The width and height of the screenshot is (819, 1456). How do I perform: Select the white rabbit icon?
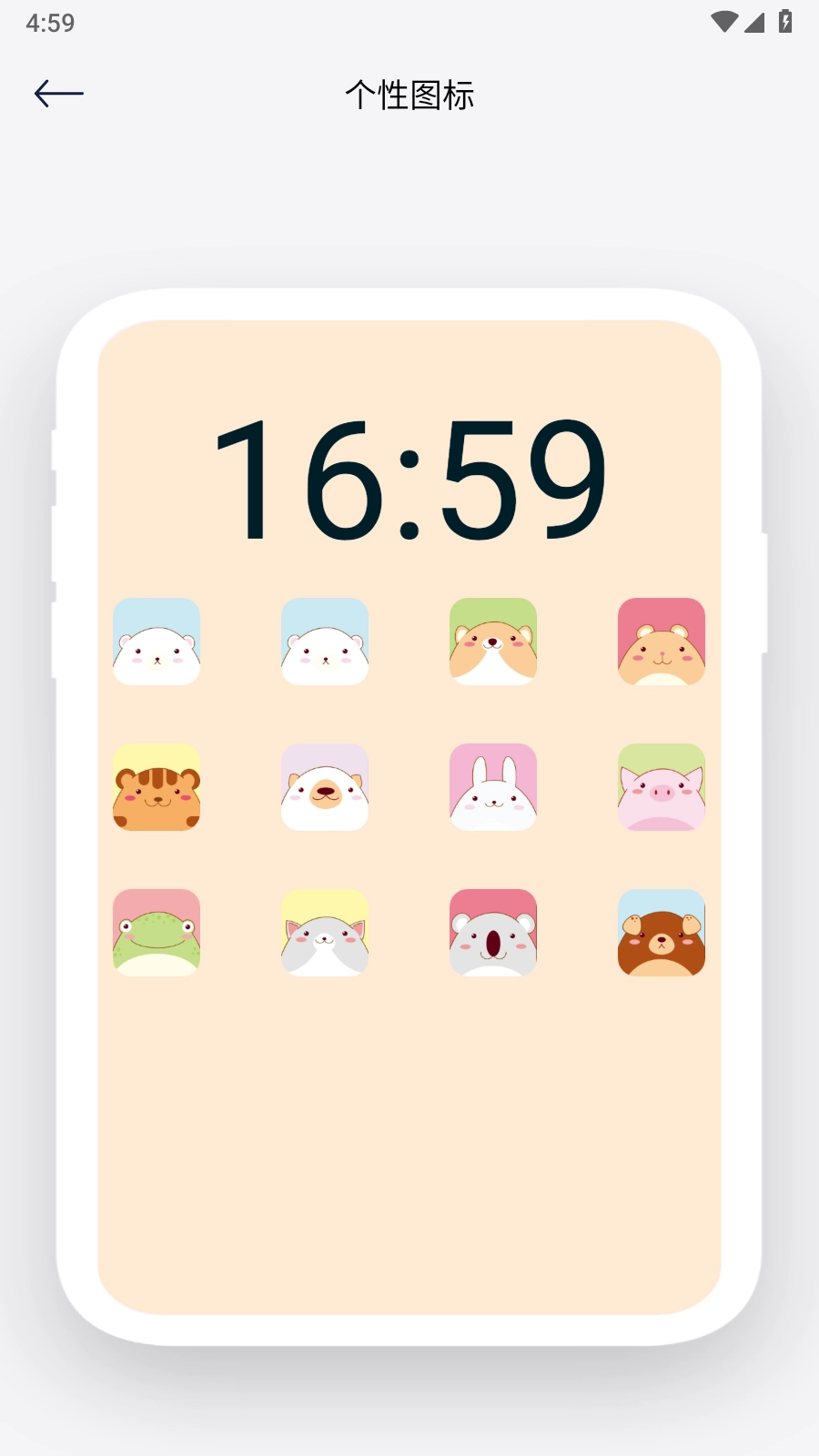(493, 787)
